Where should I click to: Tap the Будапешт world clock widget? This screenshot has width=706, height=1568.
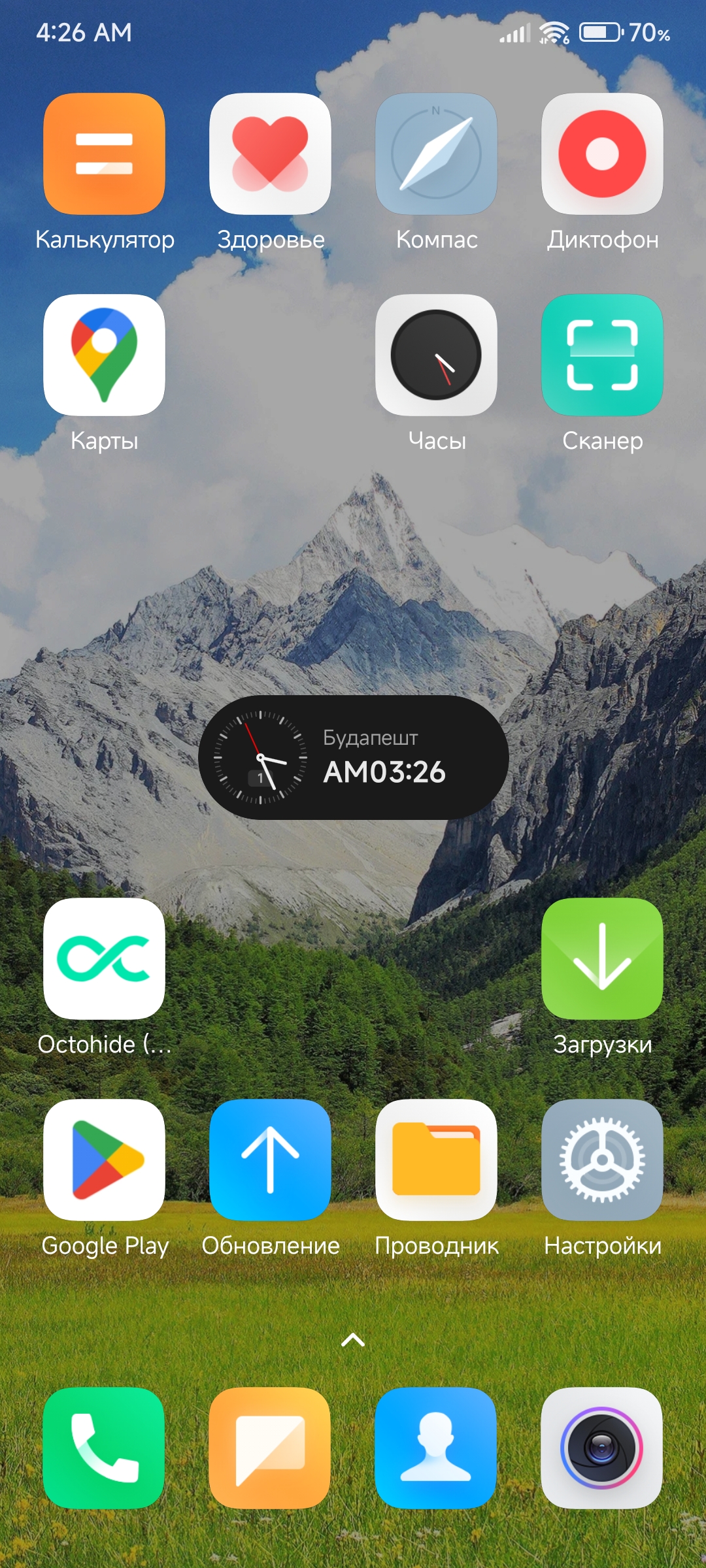pyautogui.click(x=353, y=757)
